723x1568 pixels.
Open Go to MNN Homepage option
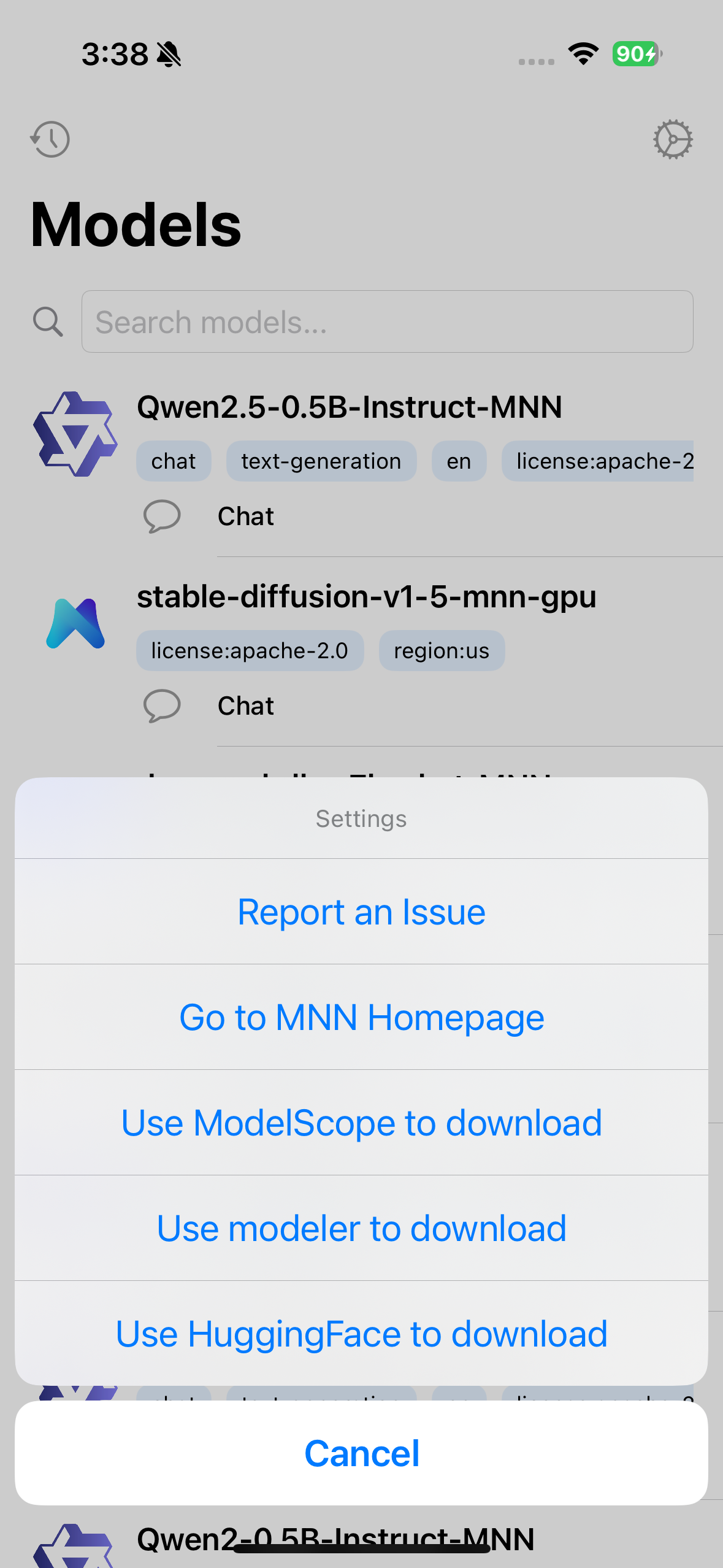pos(361,1017)
